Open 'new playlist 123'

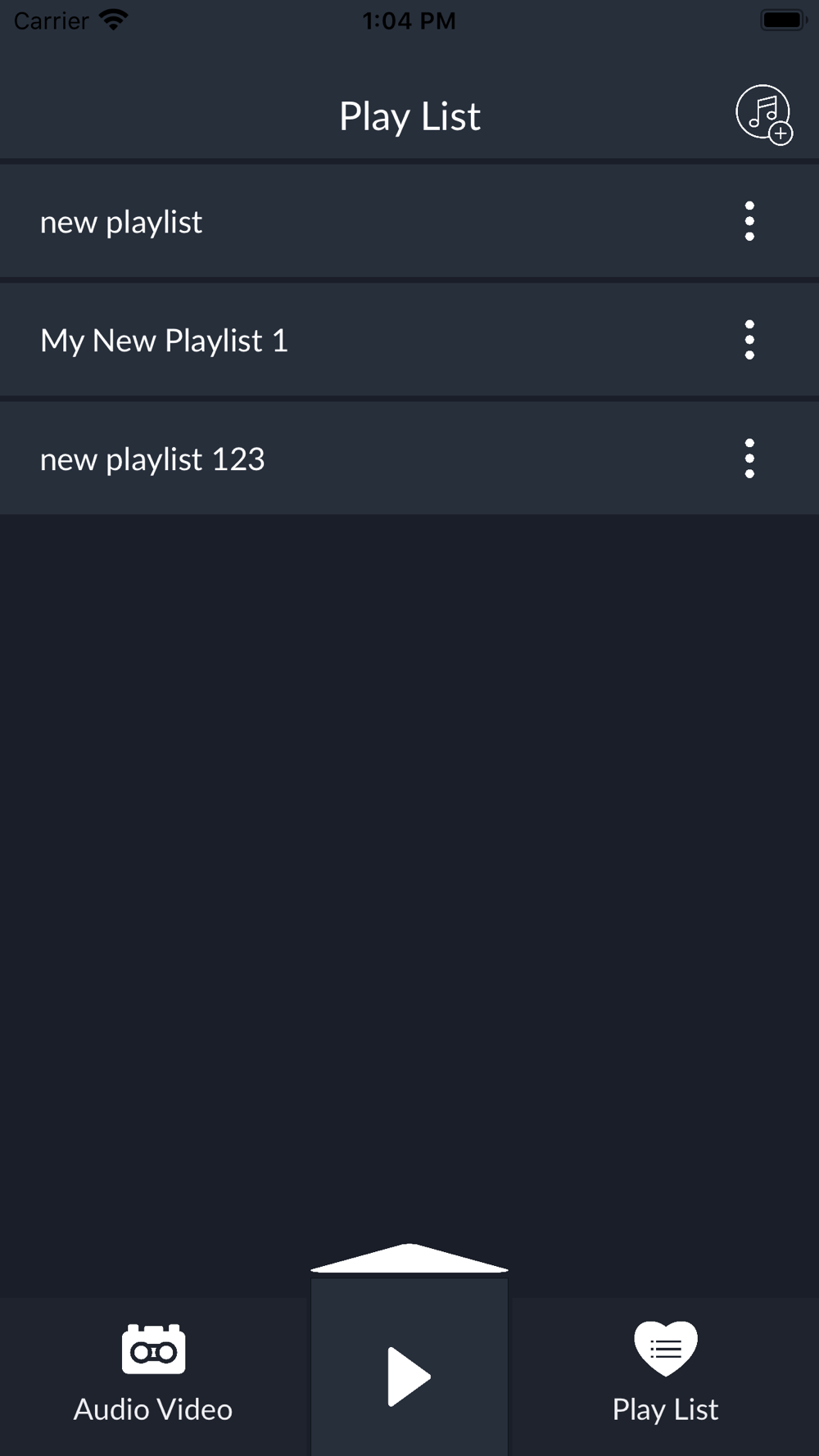328,459
